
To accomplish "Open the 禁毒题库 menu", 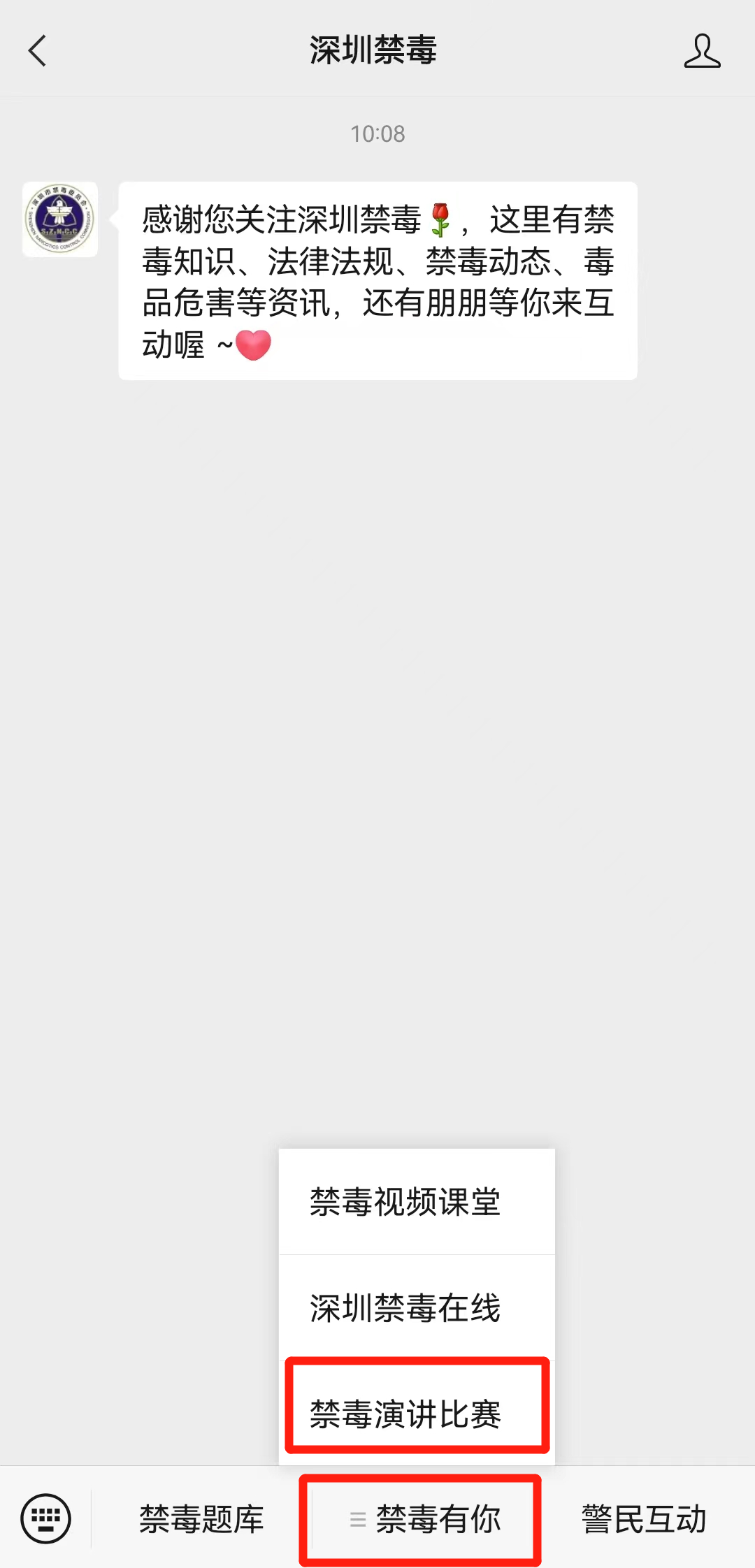I will tap(201, 1518).
